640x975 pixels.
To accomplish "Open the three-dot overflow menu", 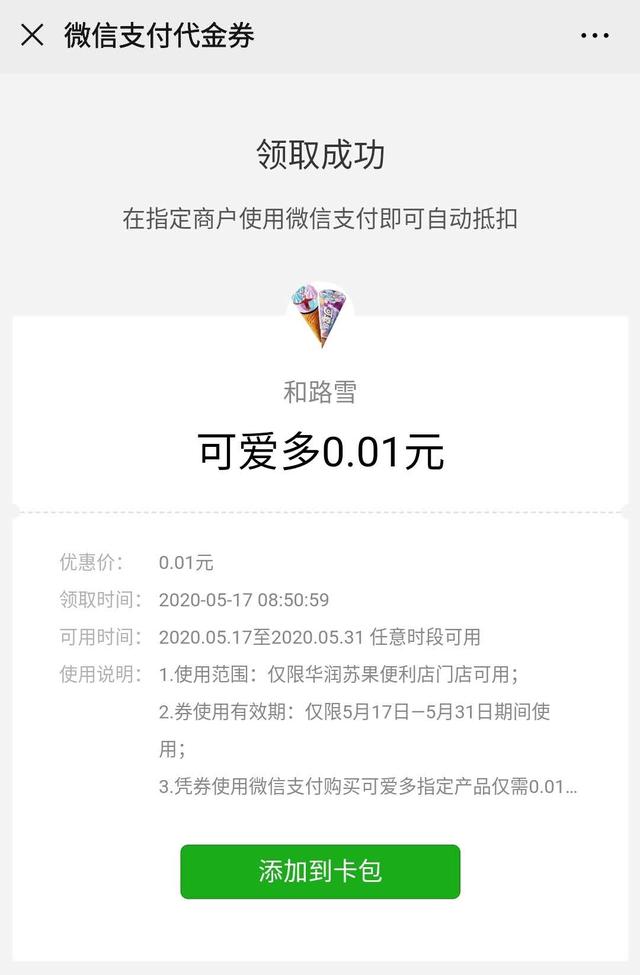I will coord(595,36).
